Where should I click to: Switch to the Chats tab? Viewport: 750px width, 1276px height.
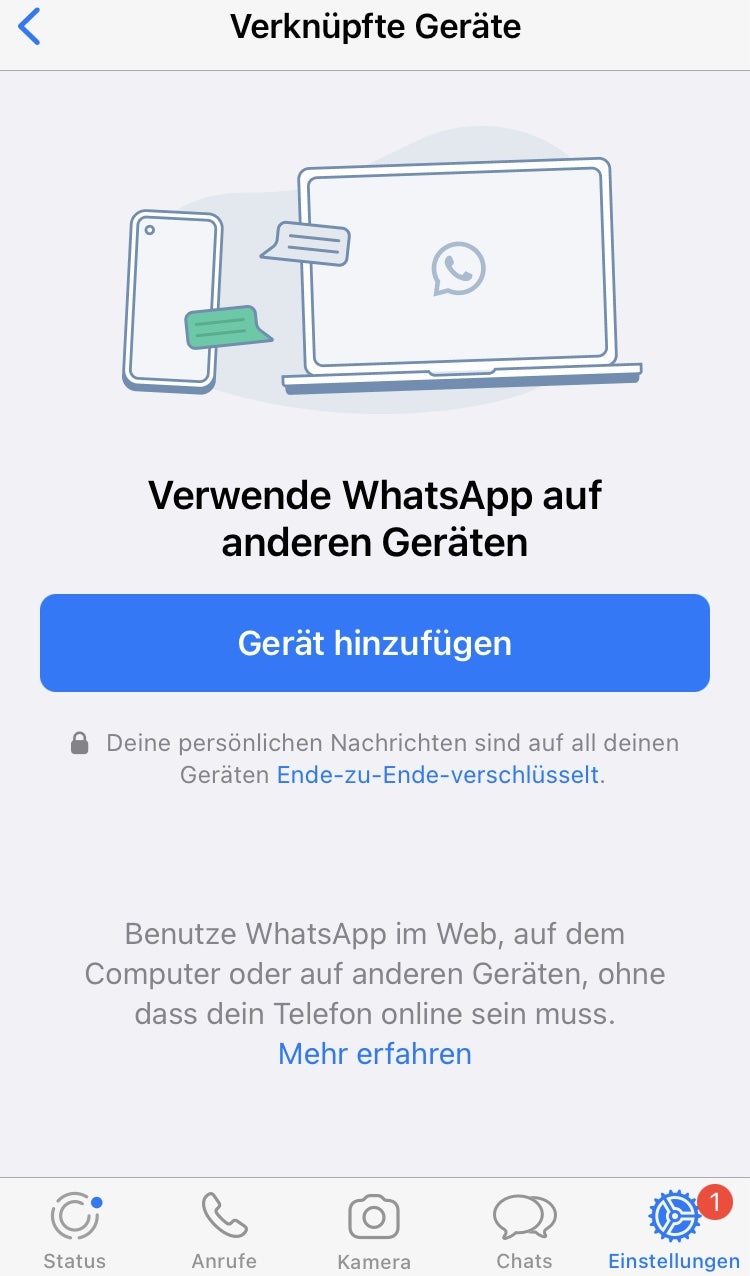524,1230
